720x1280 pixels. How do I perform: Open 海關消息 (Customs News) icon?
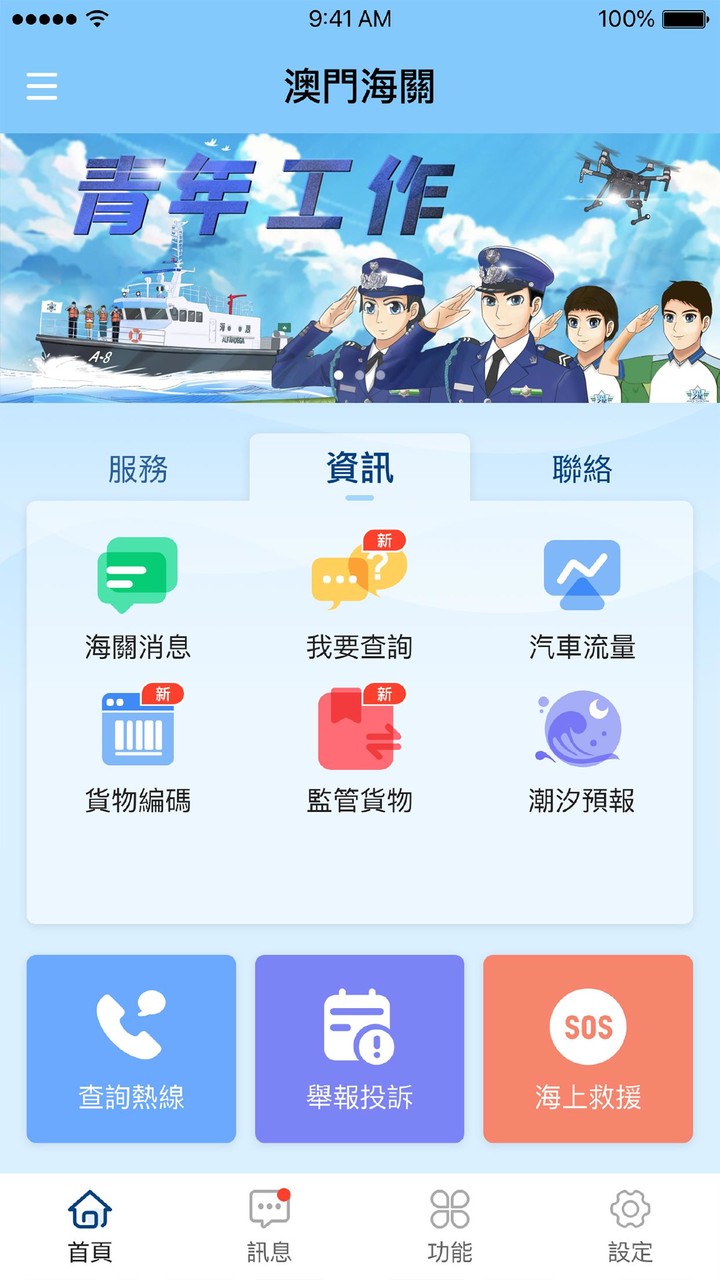point(136,590)
